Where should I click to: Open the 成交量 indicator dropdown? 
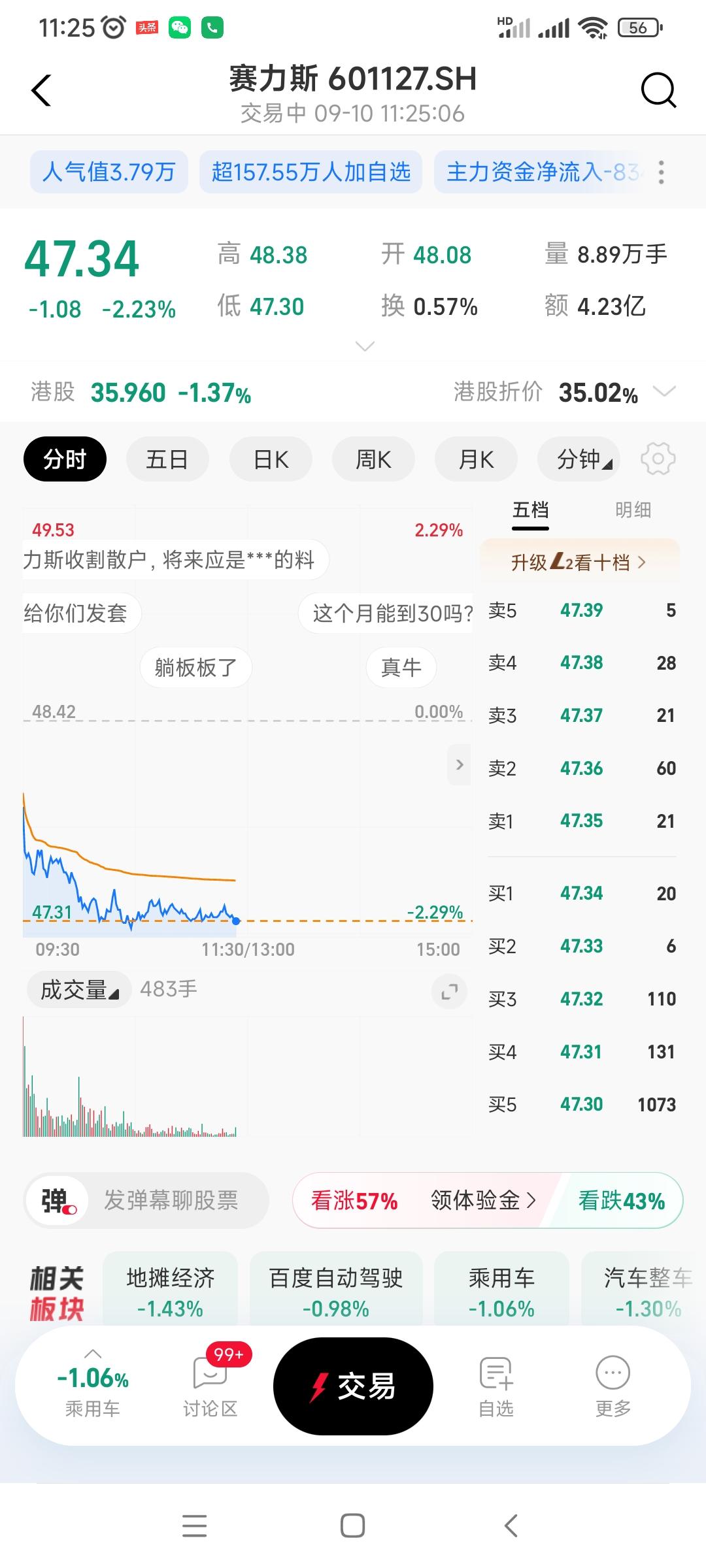[x=80, y=990]
